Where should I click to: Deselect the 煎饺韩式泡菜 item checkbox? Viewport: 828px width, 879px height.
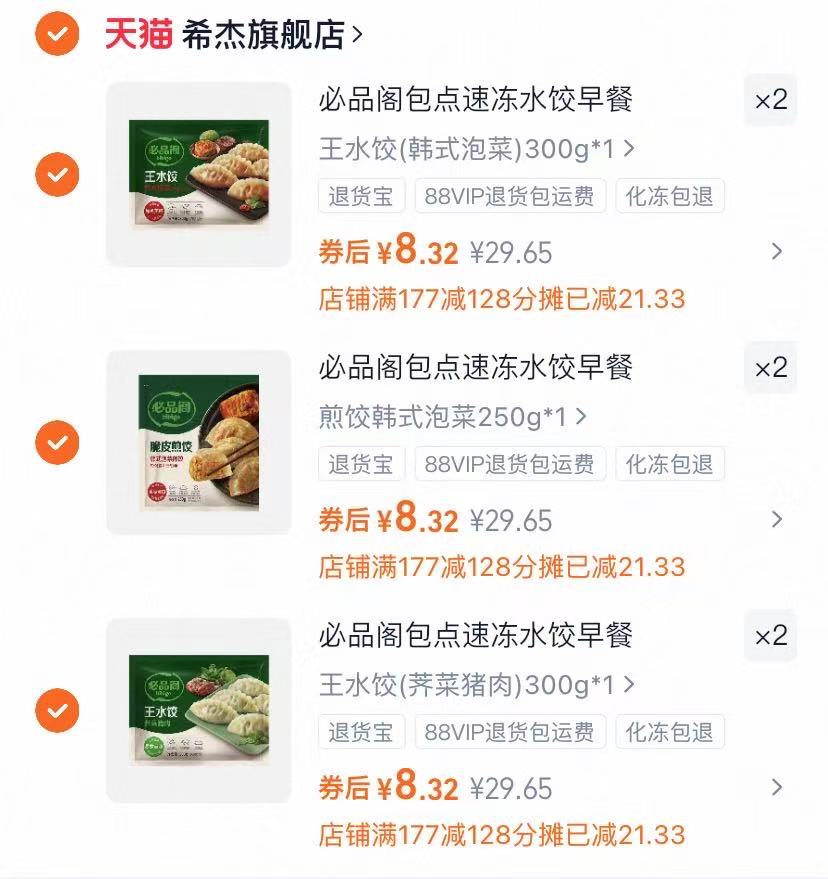(57, 442)
